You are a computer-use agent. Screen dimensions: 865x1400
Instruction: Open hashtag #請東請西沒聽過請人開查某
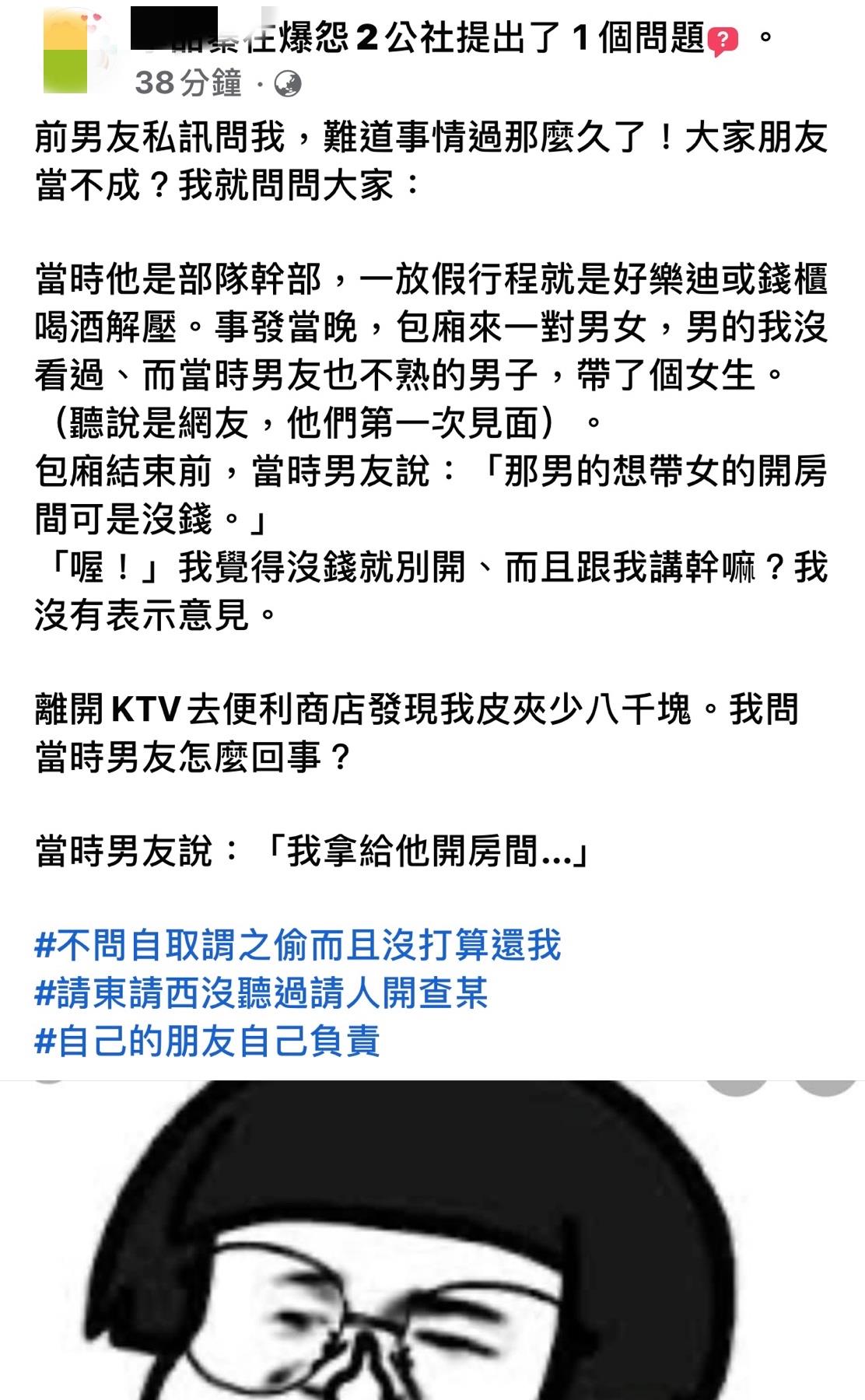pos(261,993)
